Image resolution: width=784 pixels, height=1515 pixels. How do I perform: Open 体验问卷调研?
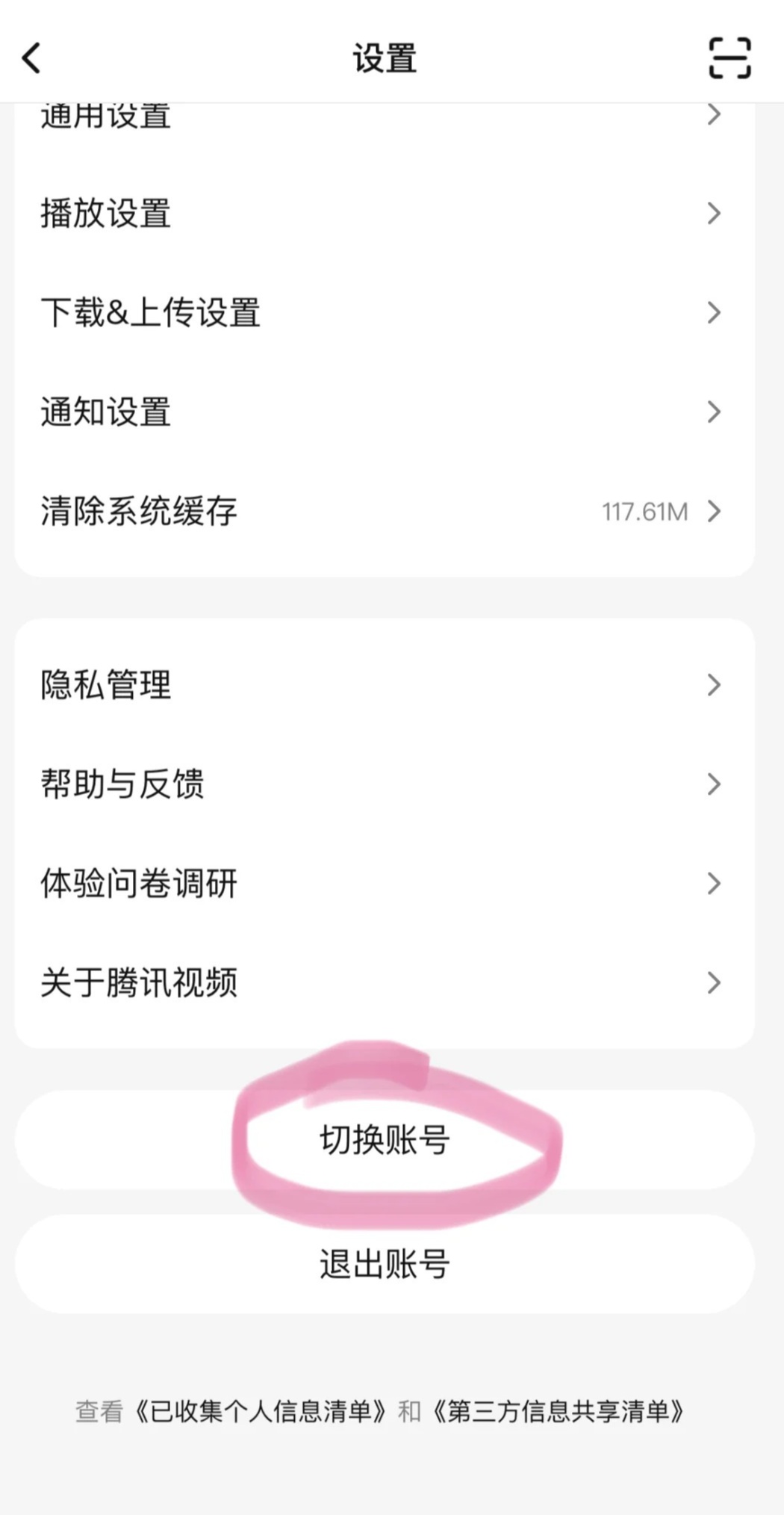pyautogui.click(x=384, y=884)
